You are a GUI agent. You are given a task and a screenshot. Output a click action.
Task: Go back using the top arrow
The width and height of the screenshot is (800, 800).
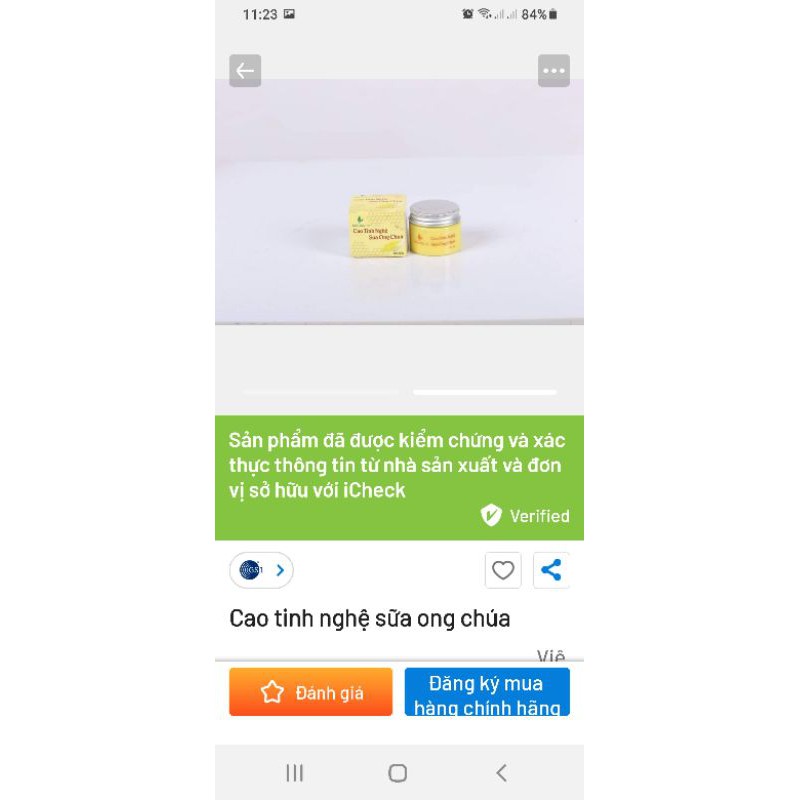245,71
